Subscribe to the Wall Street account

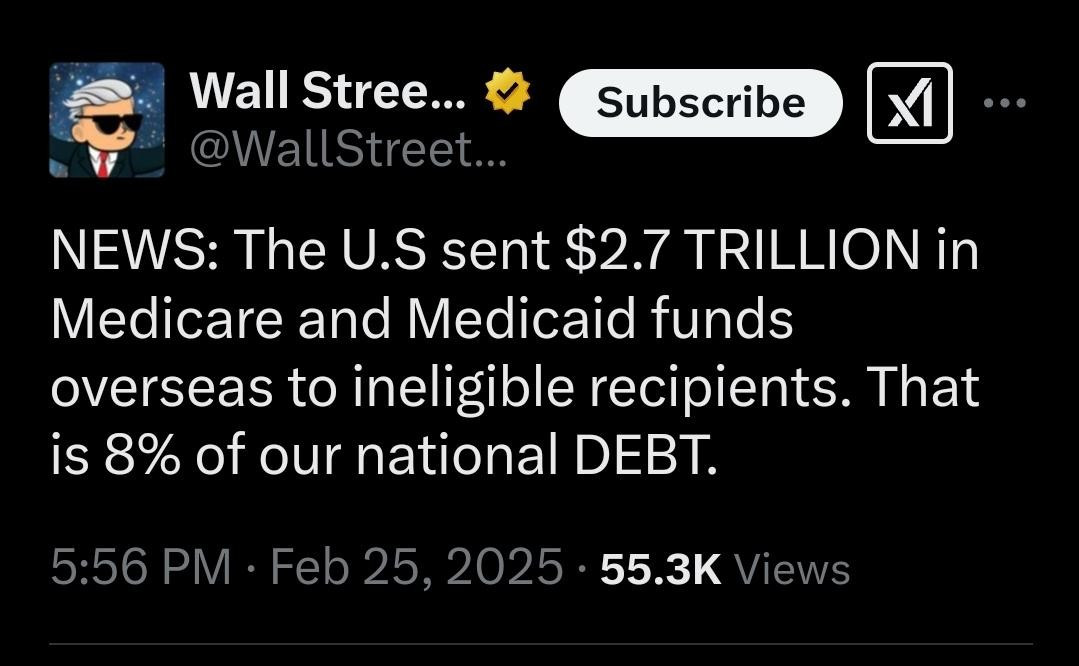pos(700,103)
